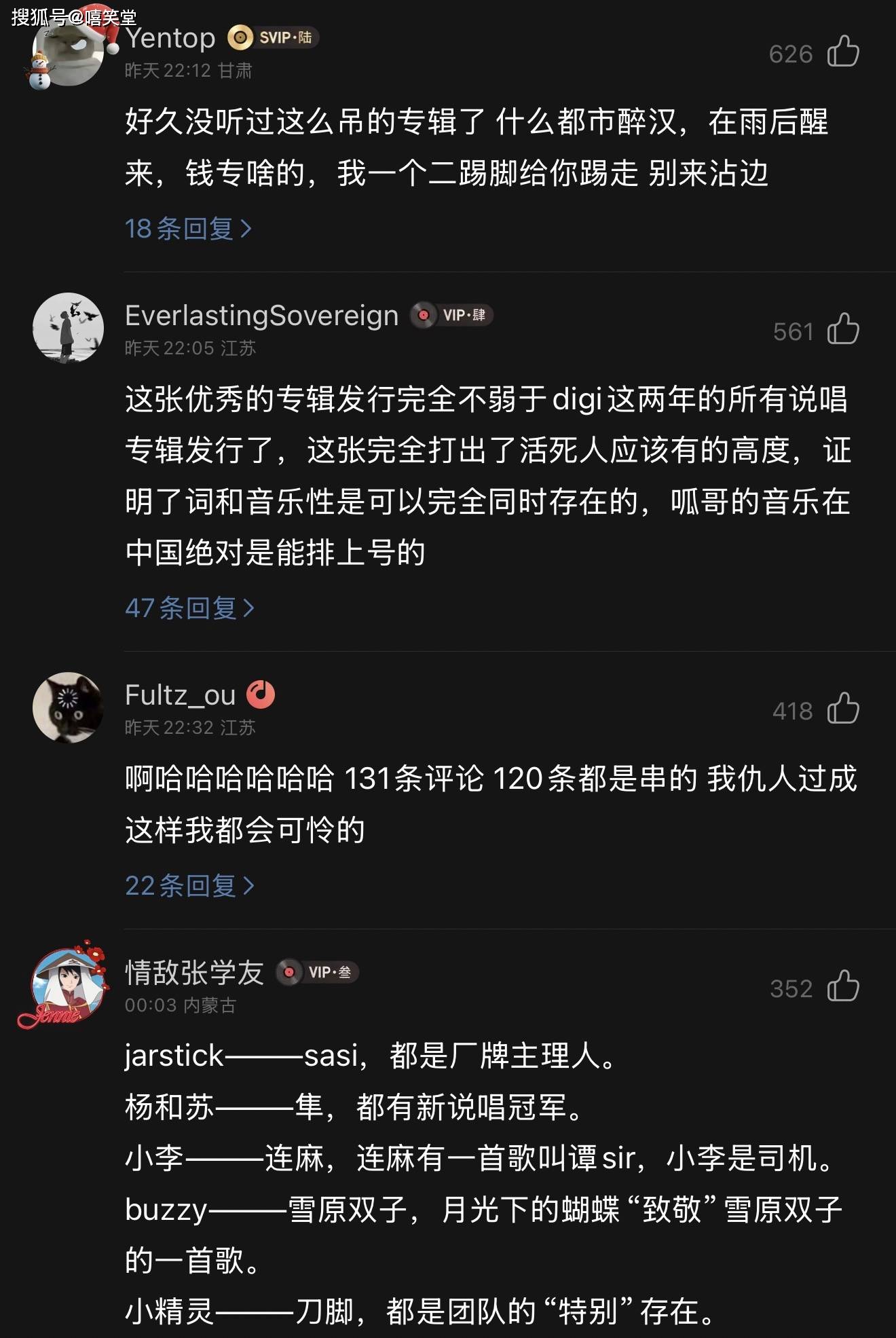Like EverlastingSovereign's comment

[x=843, y=329]
